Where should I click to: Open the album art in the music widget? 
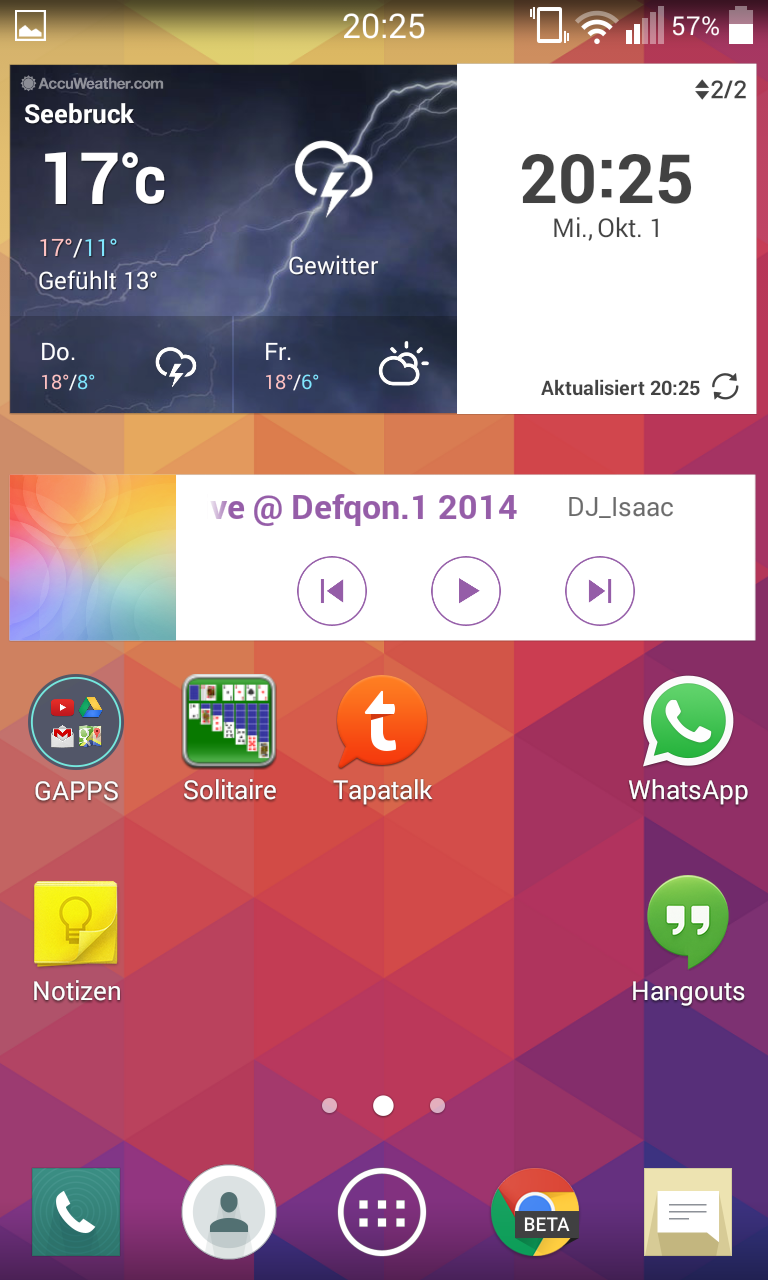pos(93,558)
